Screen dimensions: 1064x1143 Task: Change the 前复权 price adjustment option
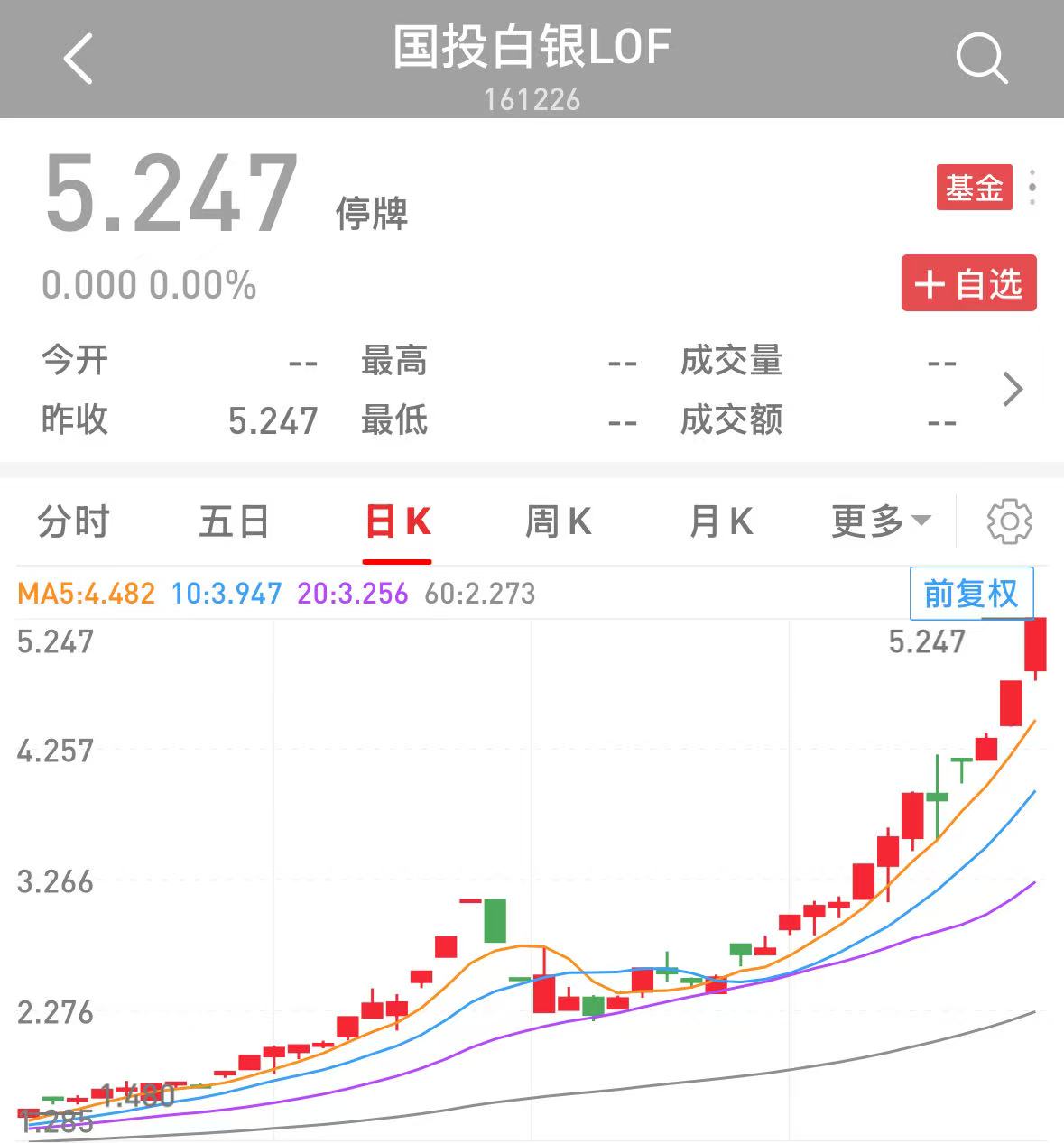pos(970,594)
